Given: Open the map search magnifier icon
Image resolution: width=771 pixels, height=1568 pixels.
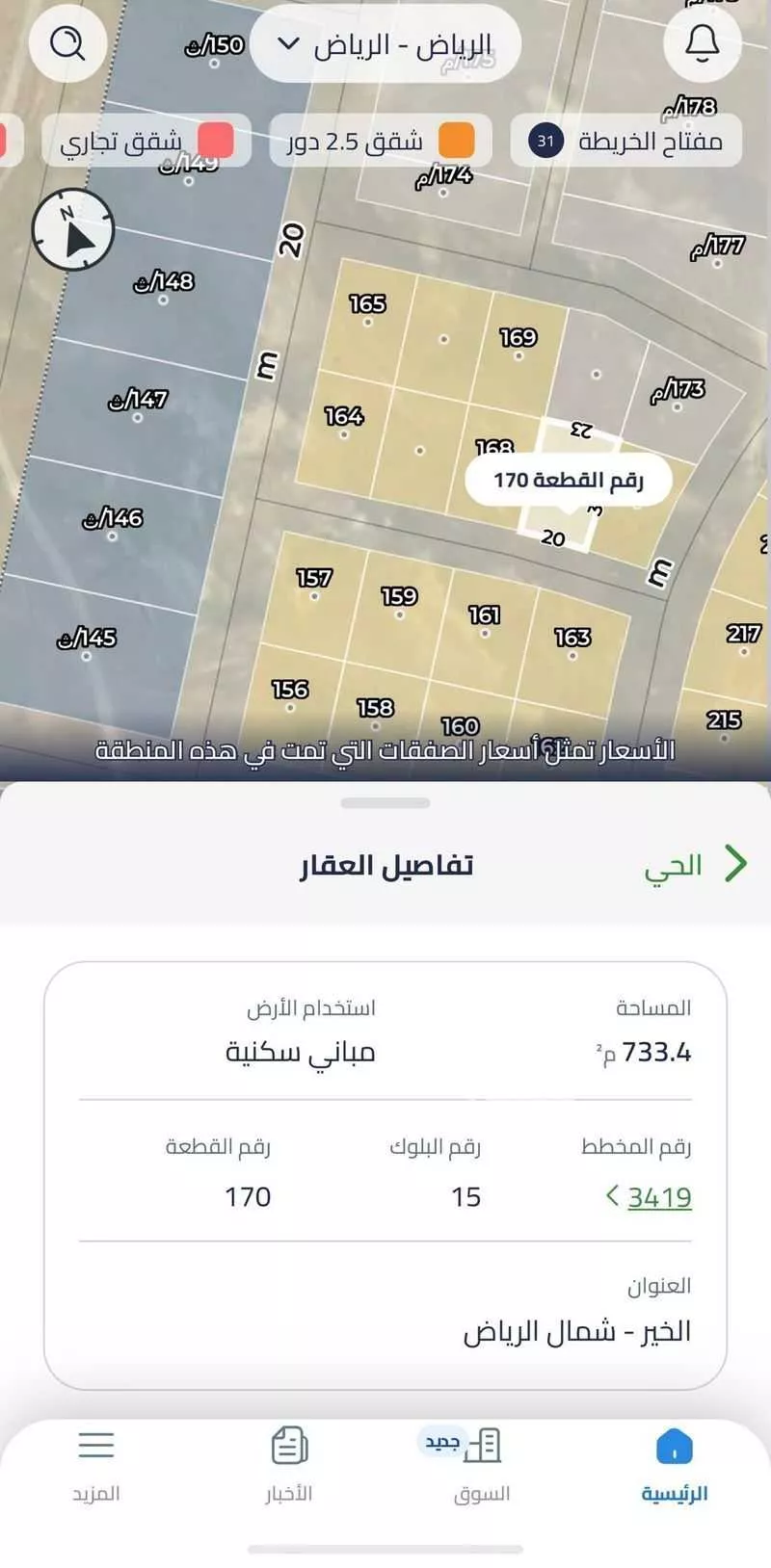Looking at the screenshot, I should (66, 44).
